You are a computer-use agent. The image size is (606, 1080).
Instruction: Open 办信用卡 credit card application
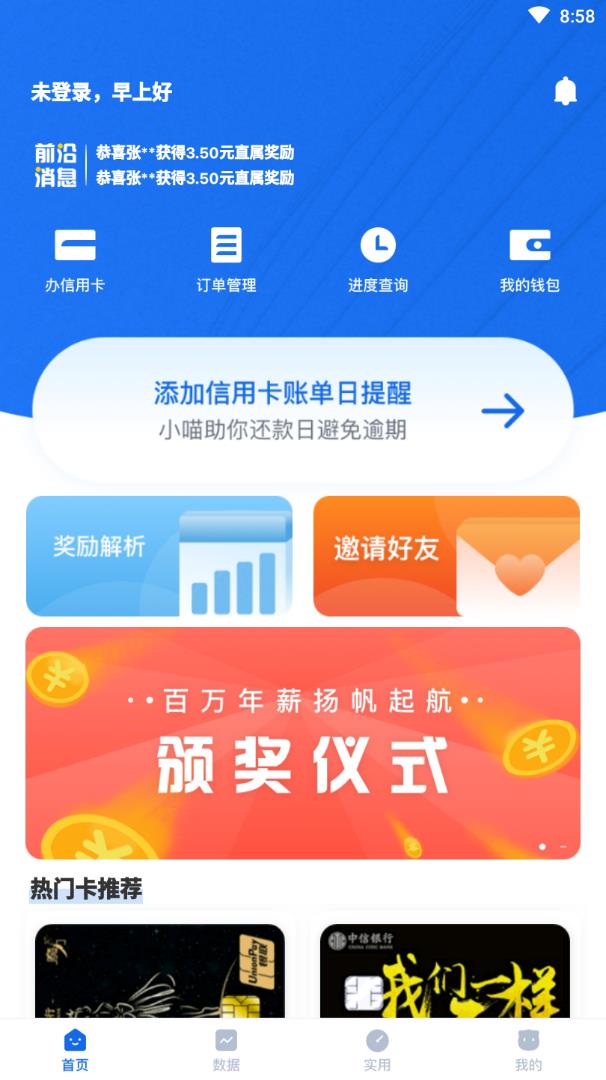75,259
